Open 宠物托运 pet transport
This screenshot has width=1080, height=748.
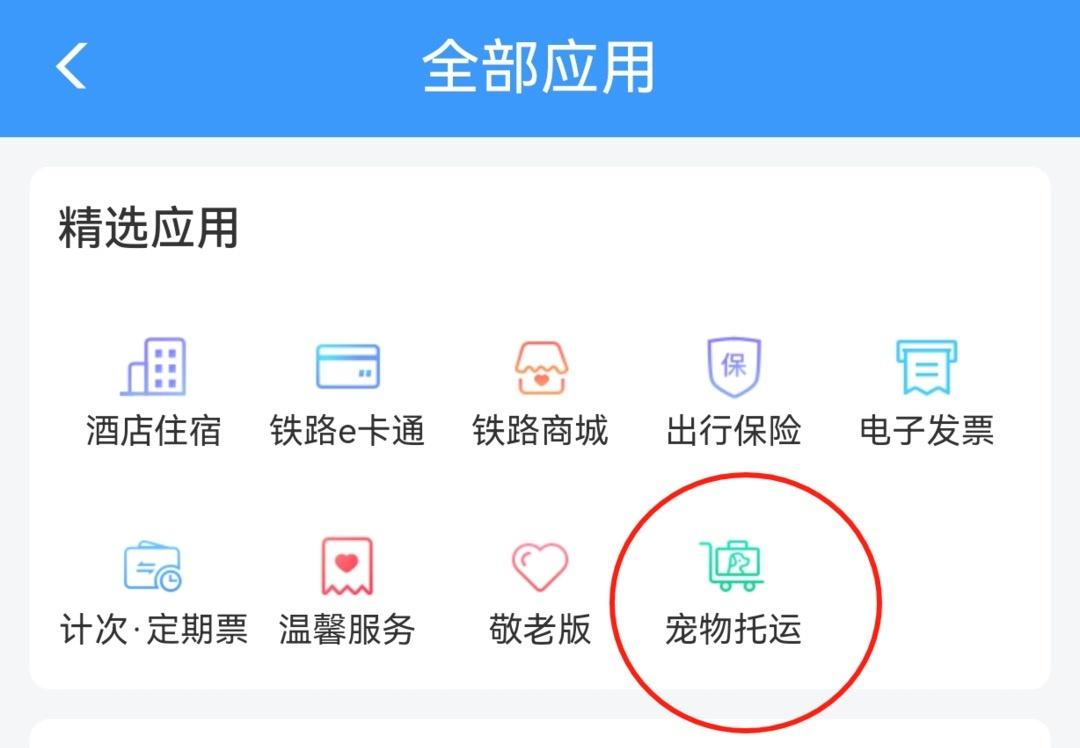pos(733,590)
